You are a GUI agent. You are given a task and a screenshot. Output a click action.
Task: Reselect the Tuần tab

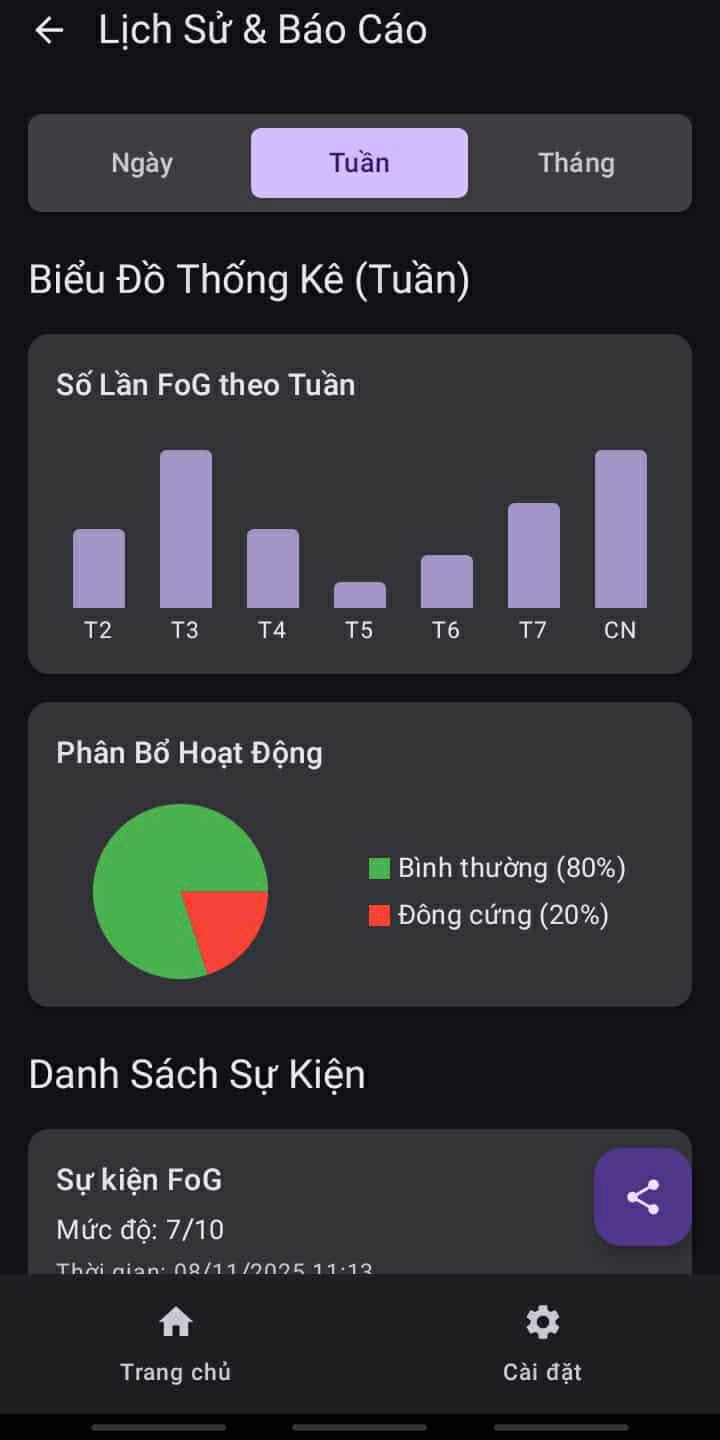click(358, 163)
